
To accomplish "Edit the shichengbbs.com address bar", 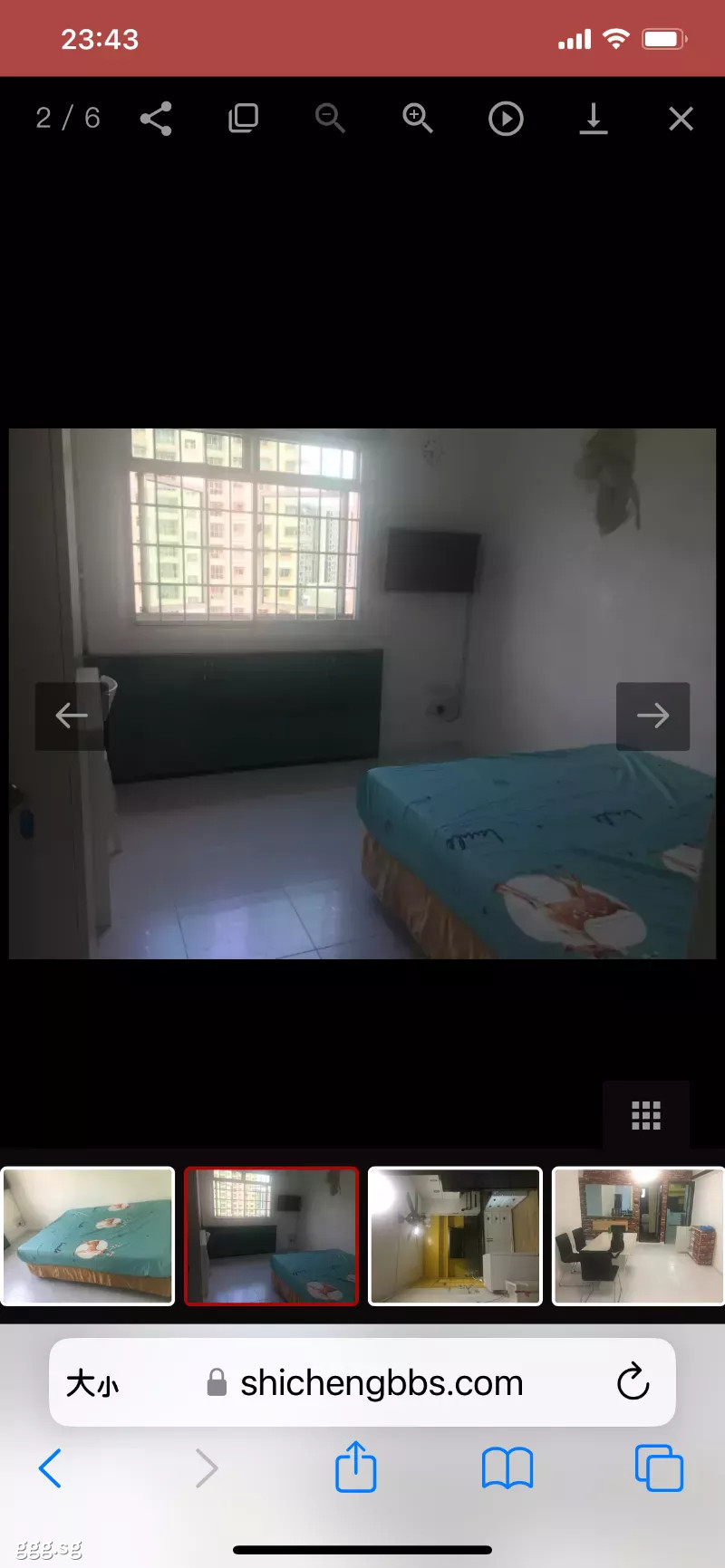I will click(381, 1383).
